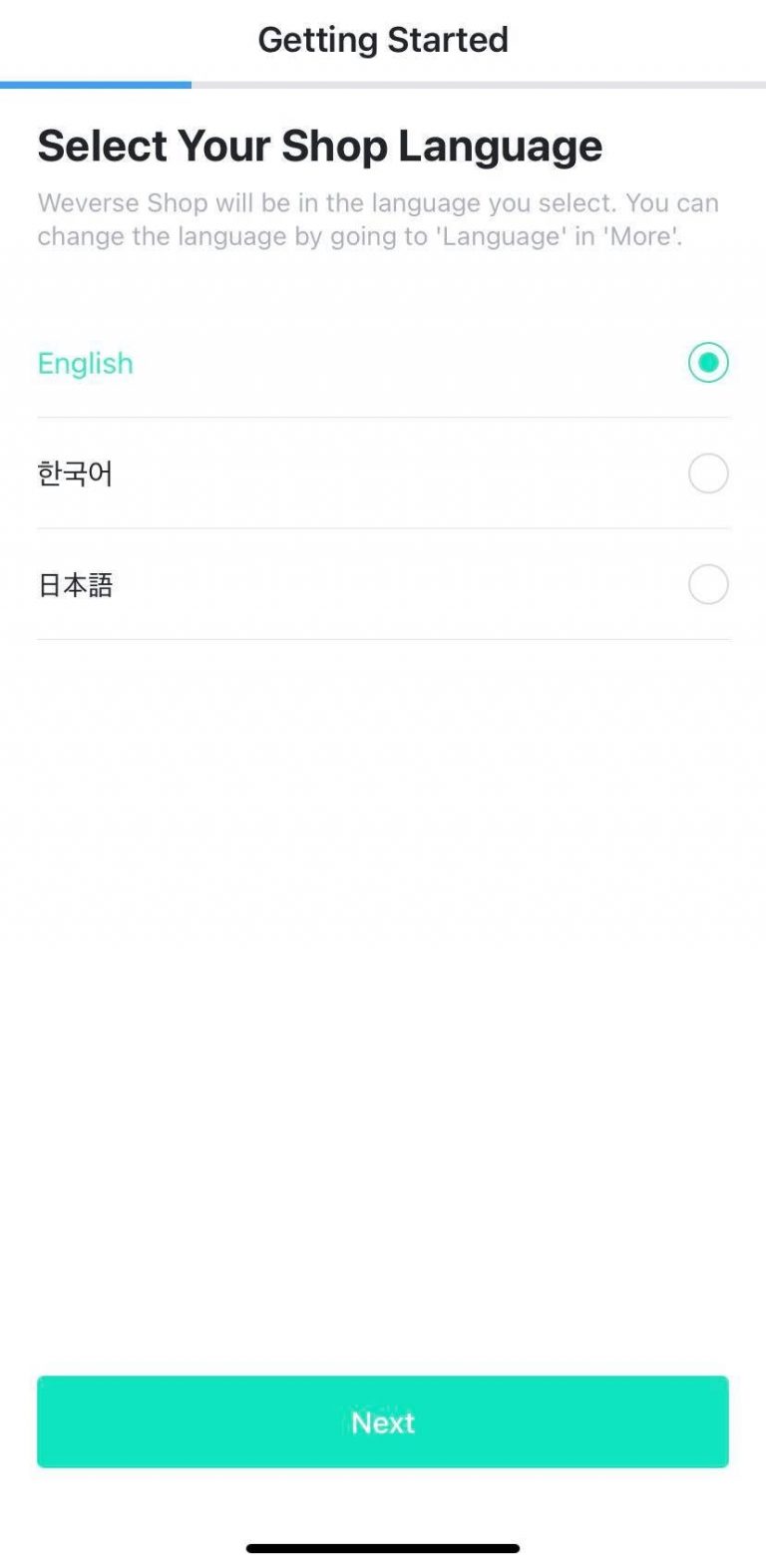Tap the filled English radio indicator
This screenshot has height=1568, width=766.
click(x=708, y=363)
